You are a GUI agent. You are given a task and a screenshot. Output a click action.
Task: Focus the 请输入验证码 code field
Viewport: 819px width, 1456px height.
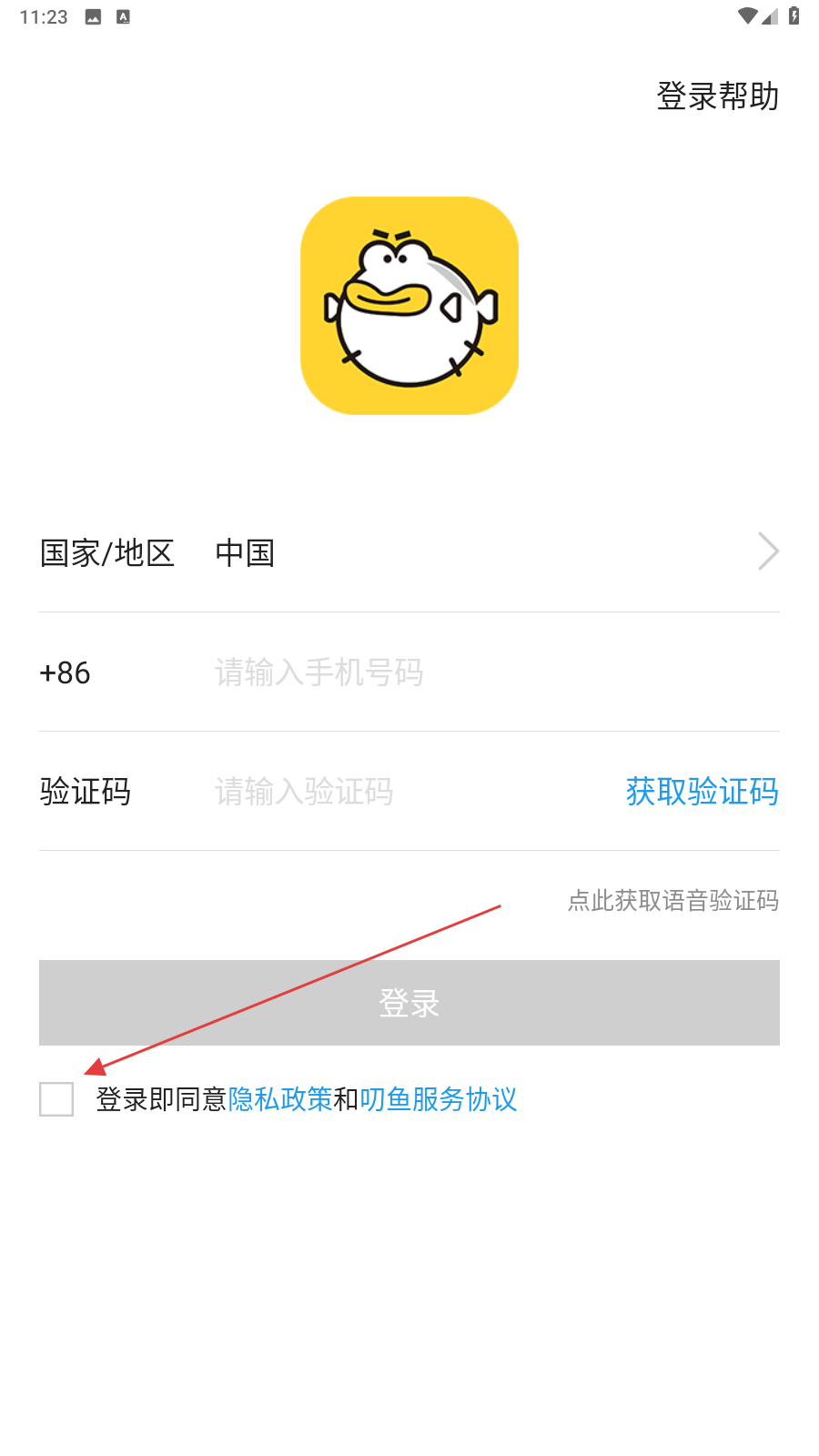409,792
